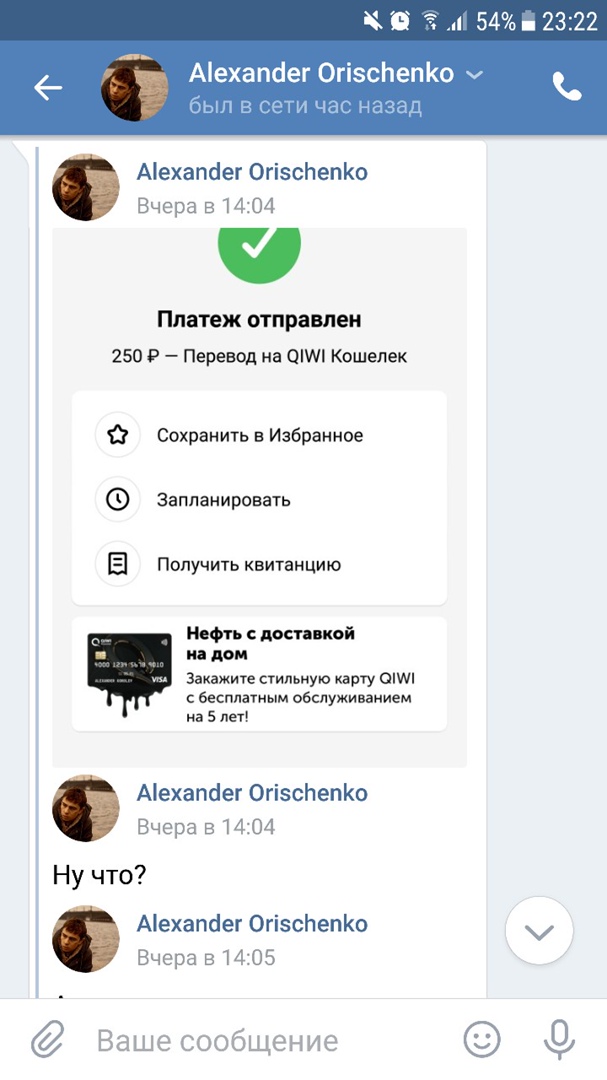Attach a file with the paperclip
This screenshot has width=607, height=1080.
pos(46,1040)
